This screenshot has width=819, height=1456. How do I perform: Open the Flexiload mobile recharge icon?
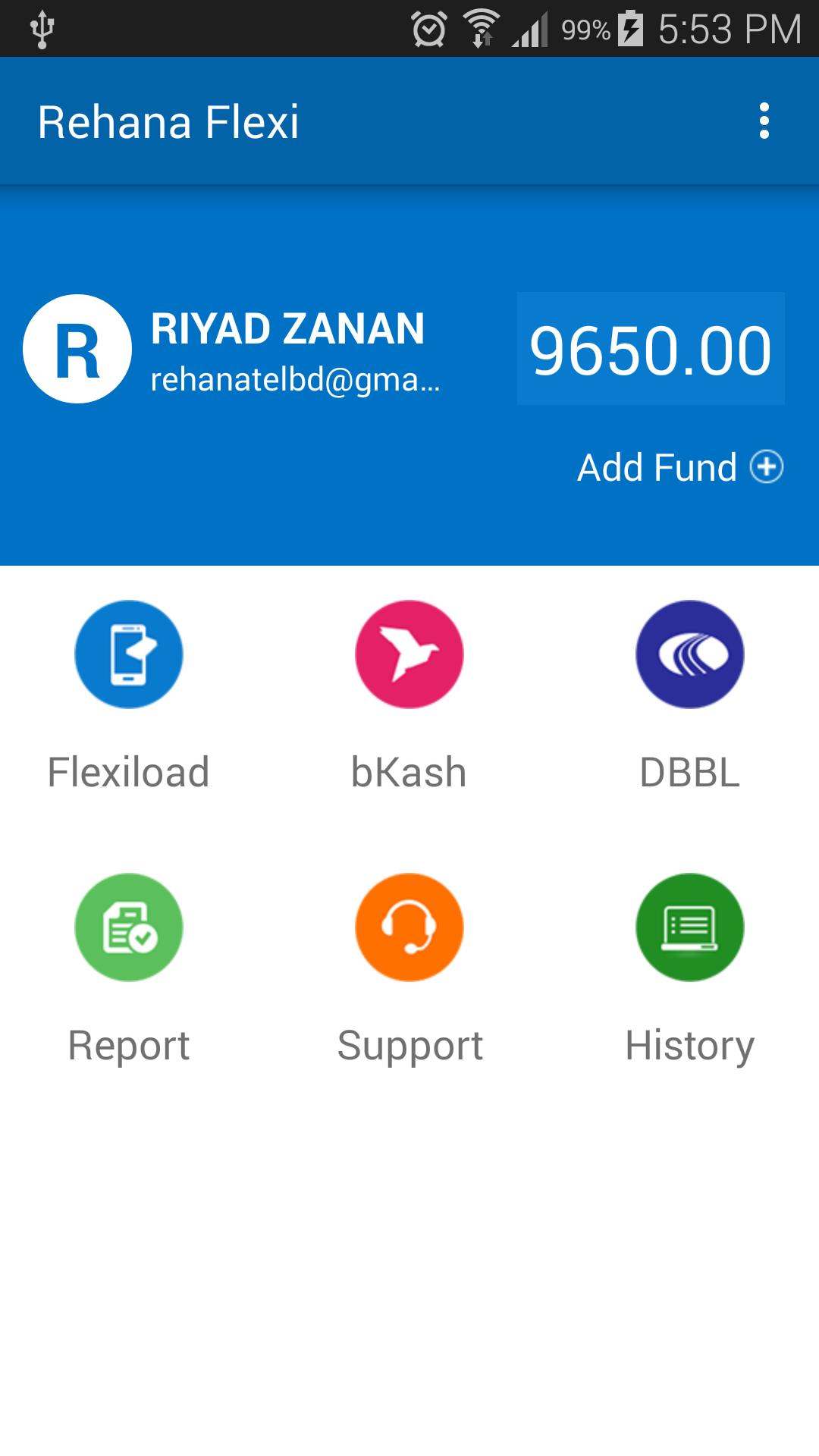(128, 654)
